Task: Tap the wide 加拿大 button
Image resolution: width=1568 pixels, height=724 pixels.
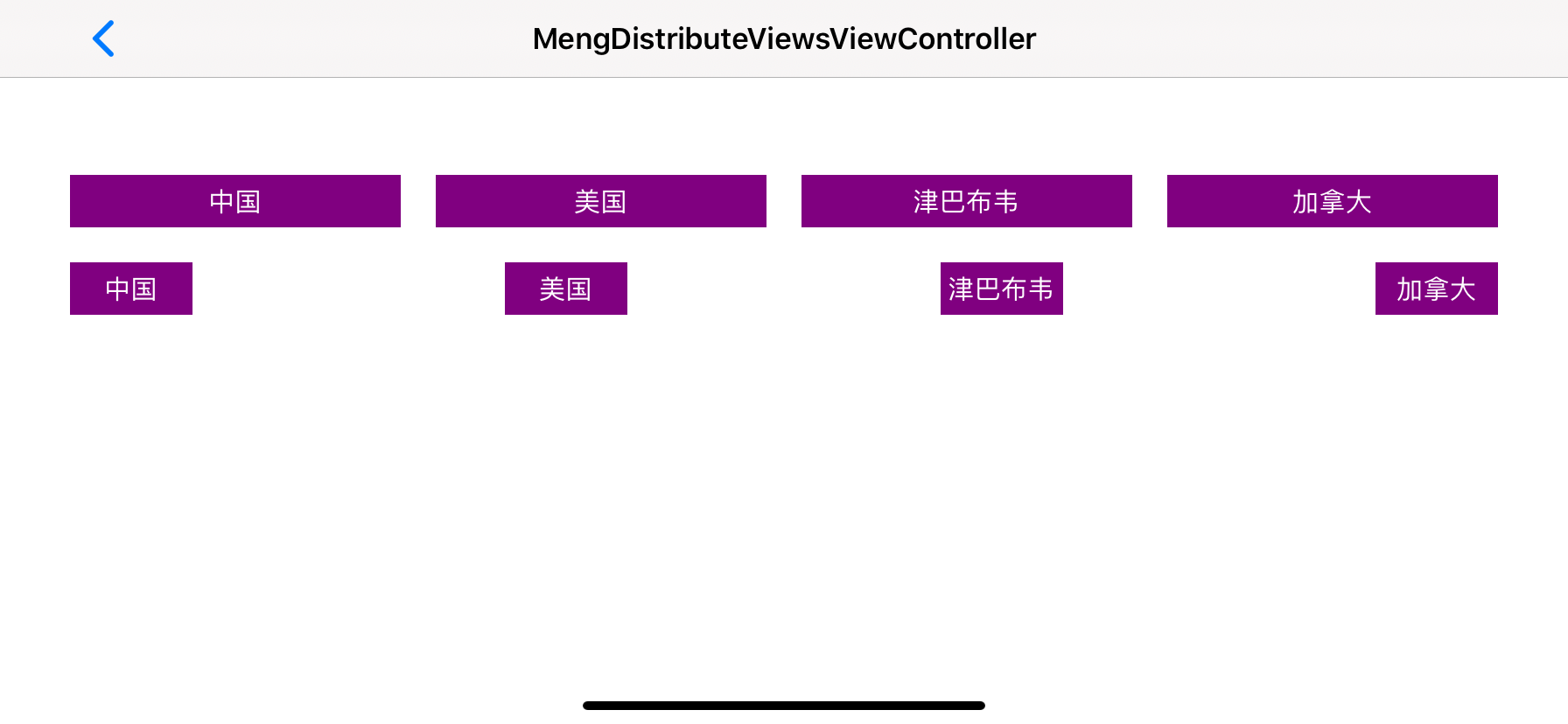Action: [x=1333, y=201]
